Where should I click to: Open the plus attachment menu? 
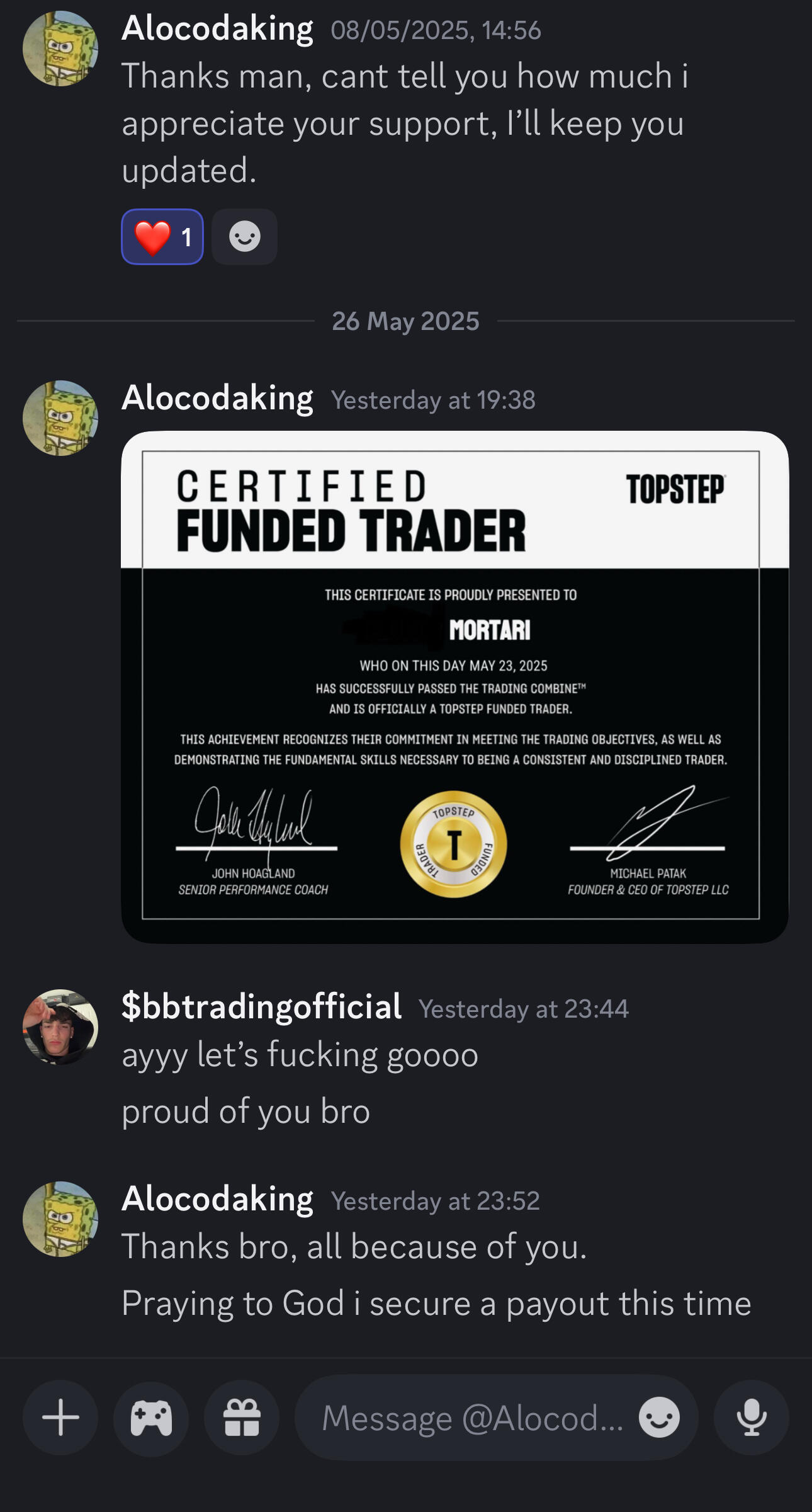point(60,1418)
